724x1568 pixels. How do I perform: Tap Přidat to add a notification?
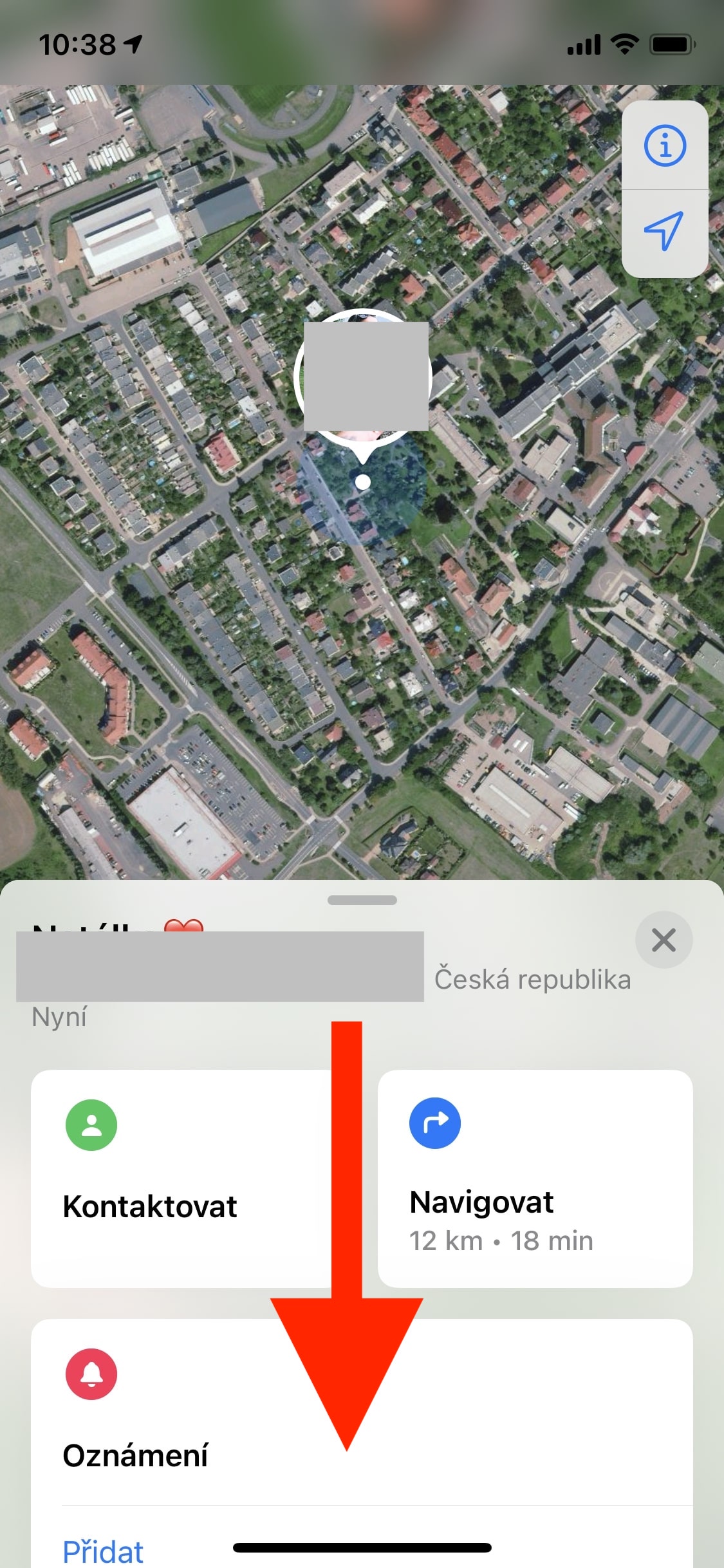pos(103,1550)
